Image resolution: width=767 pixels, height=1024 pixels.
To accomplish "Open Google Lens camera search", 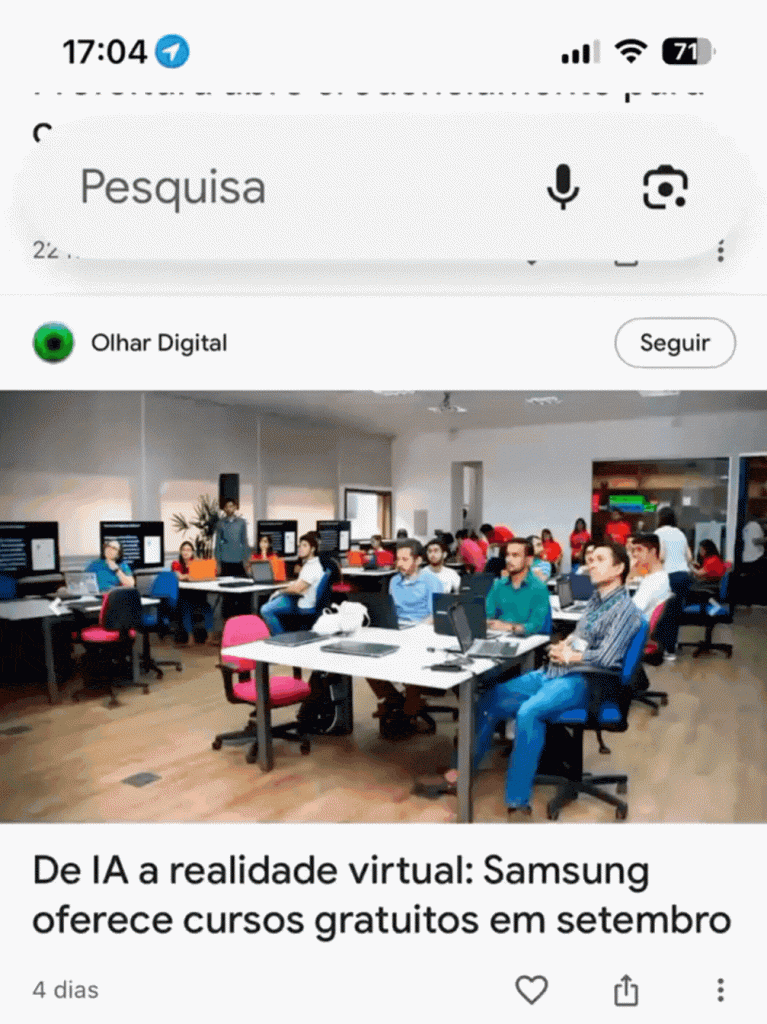I will tap(665, 187).
